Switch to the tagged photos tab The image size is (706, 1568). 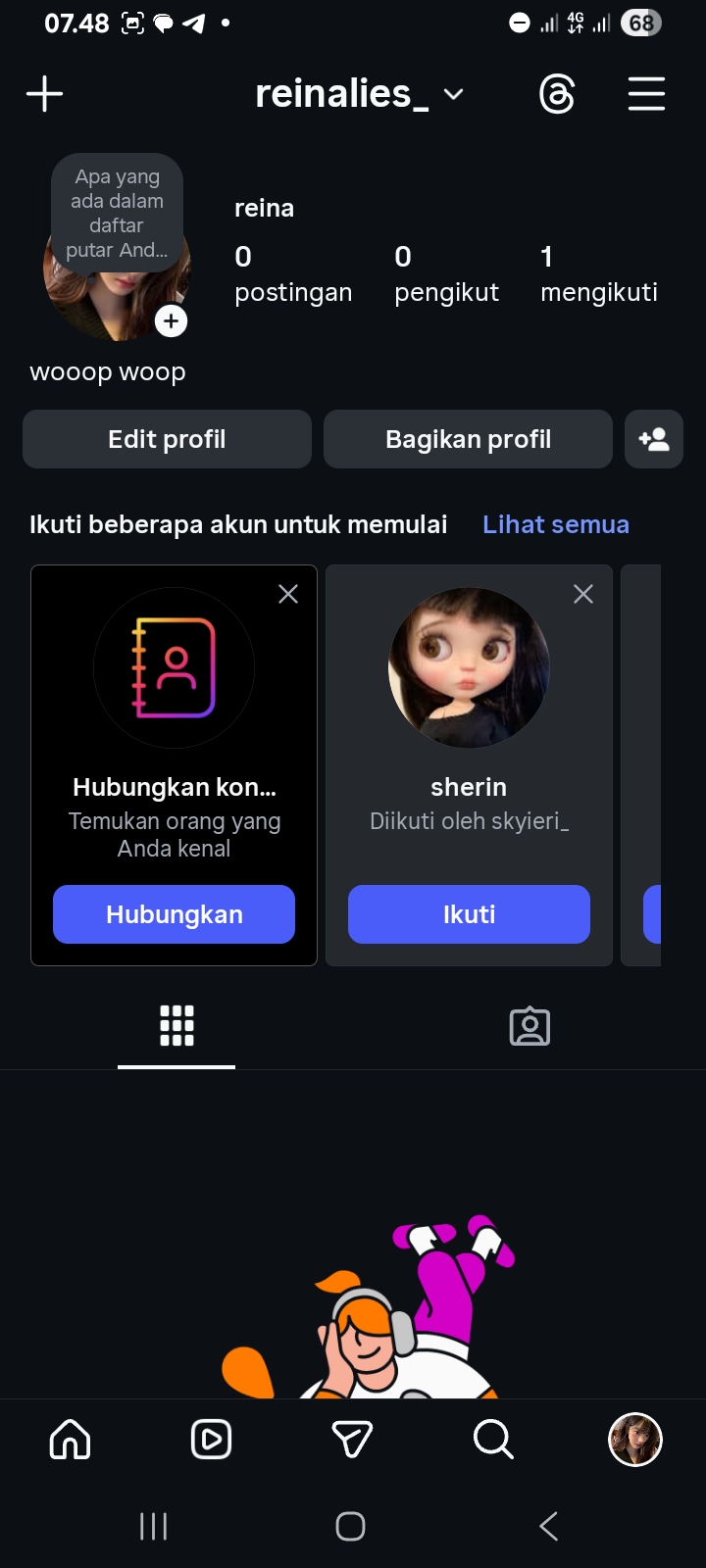[x=529, y=1026]
